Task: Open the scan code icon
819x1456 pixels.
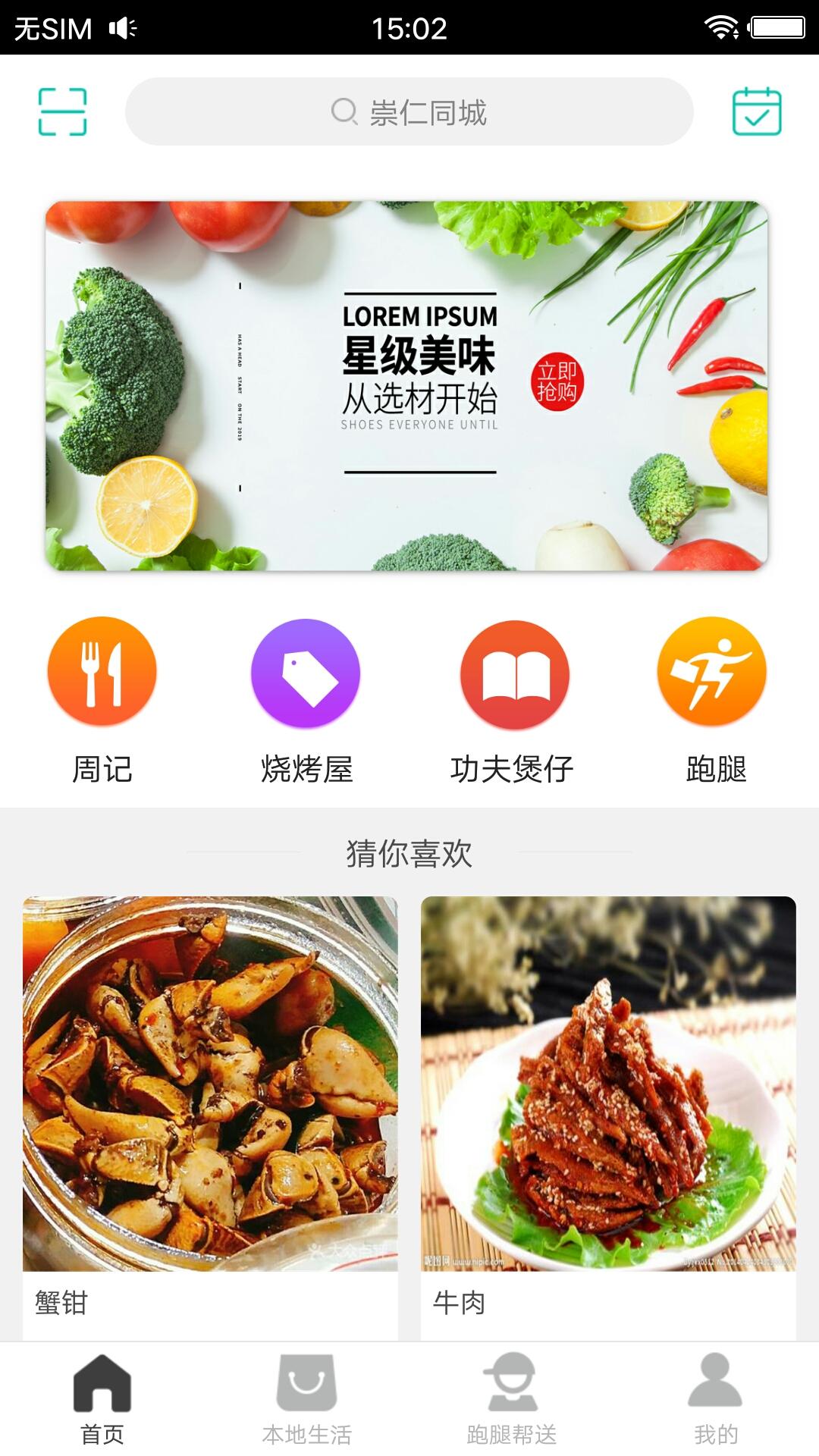Action: tap(62, 111)
